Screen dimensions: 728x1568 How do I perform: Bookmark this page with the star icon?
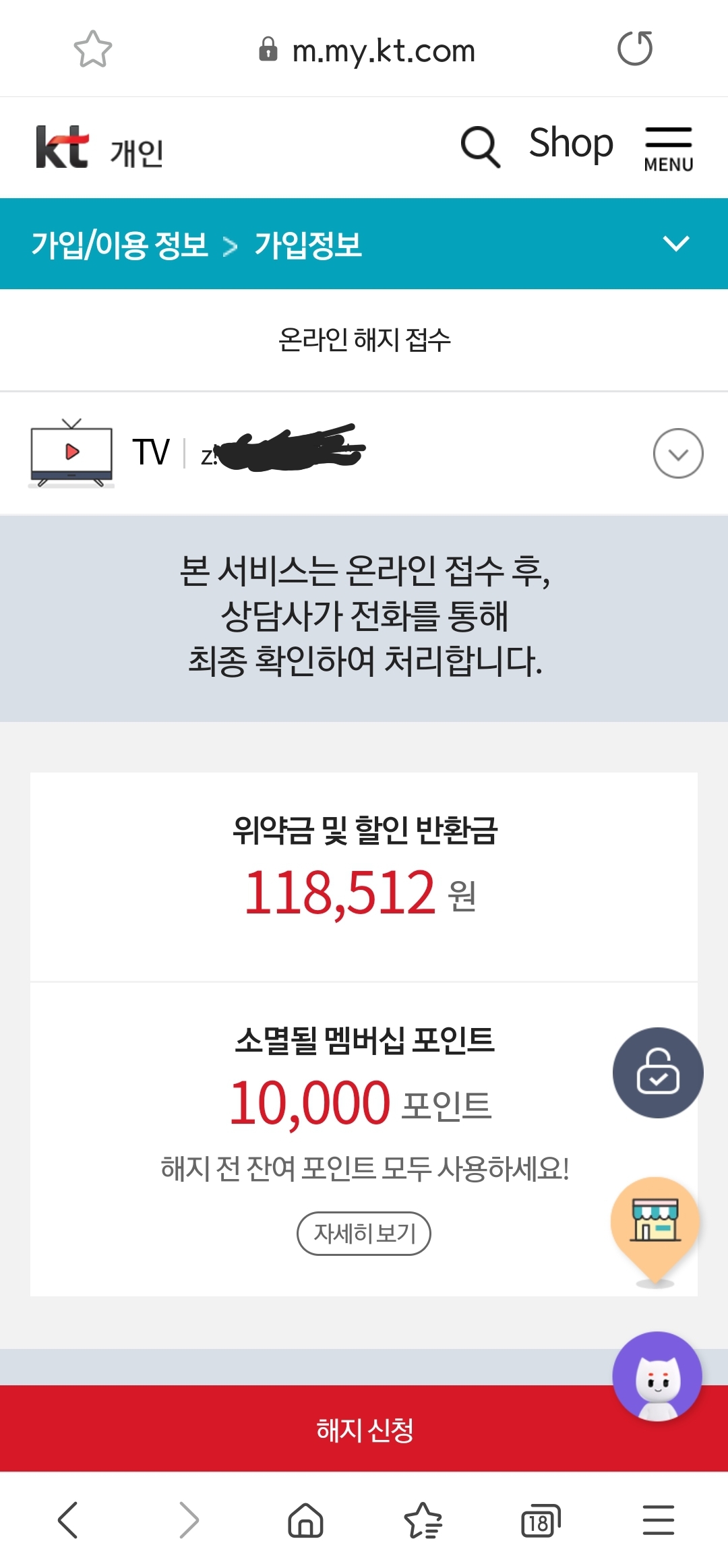[92, 49]
